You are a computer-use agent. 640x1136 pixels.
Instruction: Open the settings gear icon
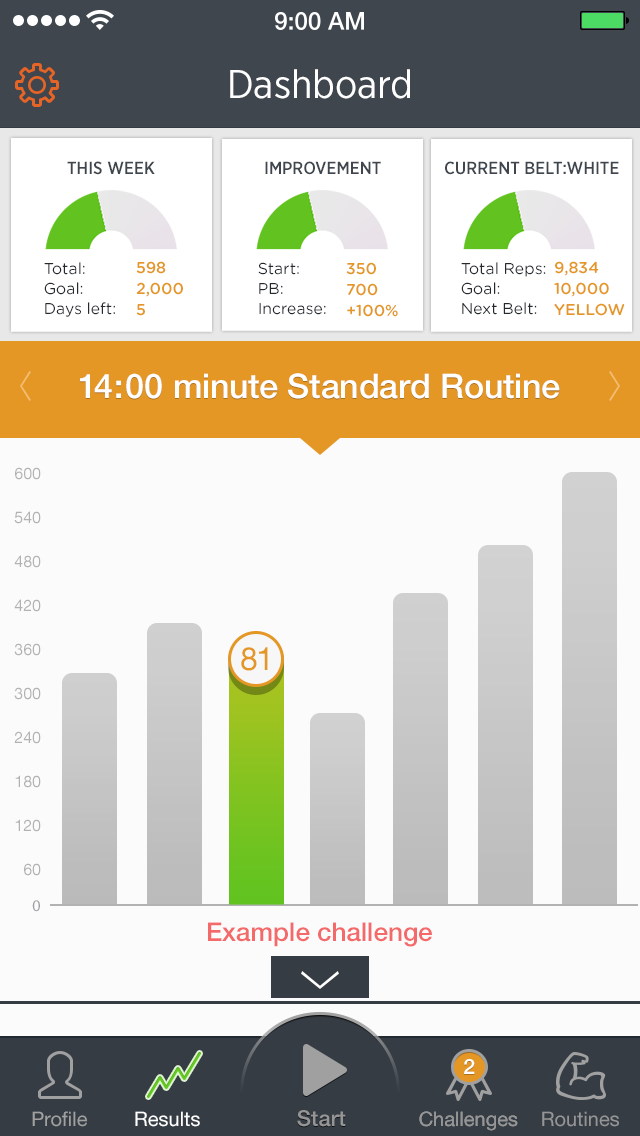click(37, 85)
